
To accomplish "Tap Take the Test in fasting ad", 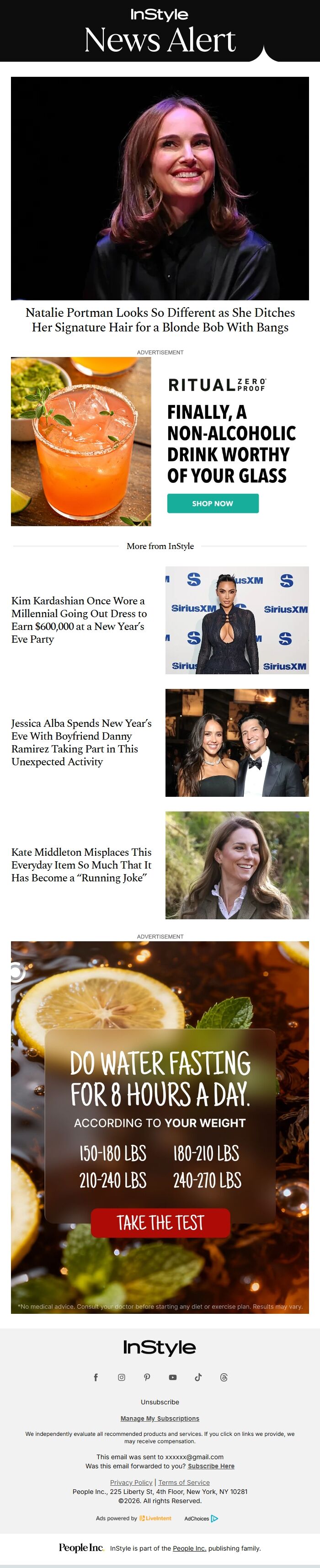I will pyautogui.click(x=160, y=1223).
